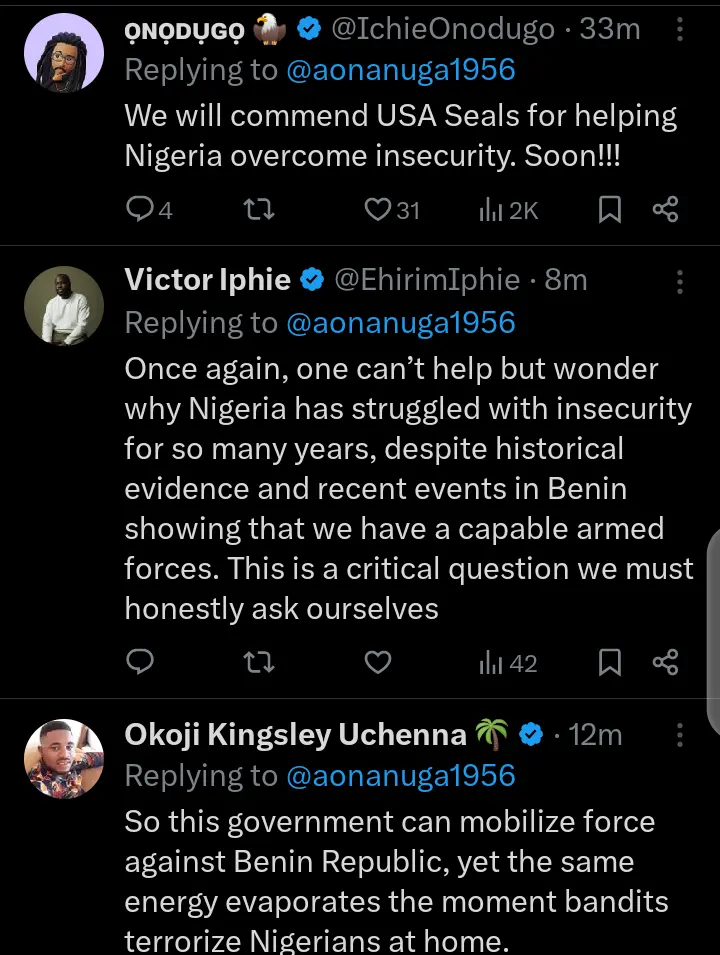
Task: Open @aonanuga1956 link in Okoji Kingsley's reply
Action: [400, 776]
